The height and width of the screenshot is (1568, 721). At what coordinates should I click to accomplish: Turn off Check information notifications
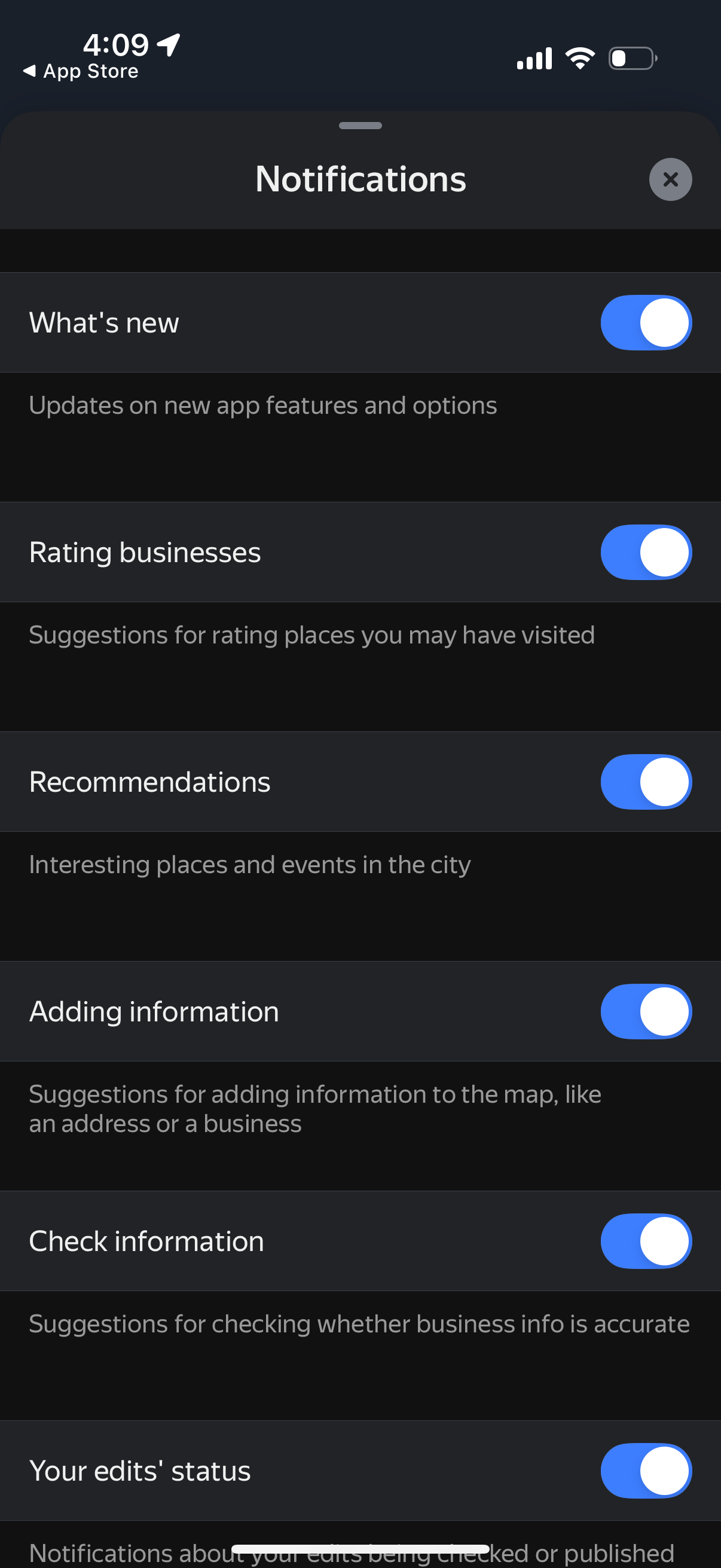point(646,1240)
